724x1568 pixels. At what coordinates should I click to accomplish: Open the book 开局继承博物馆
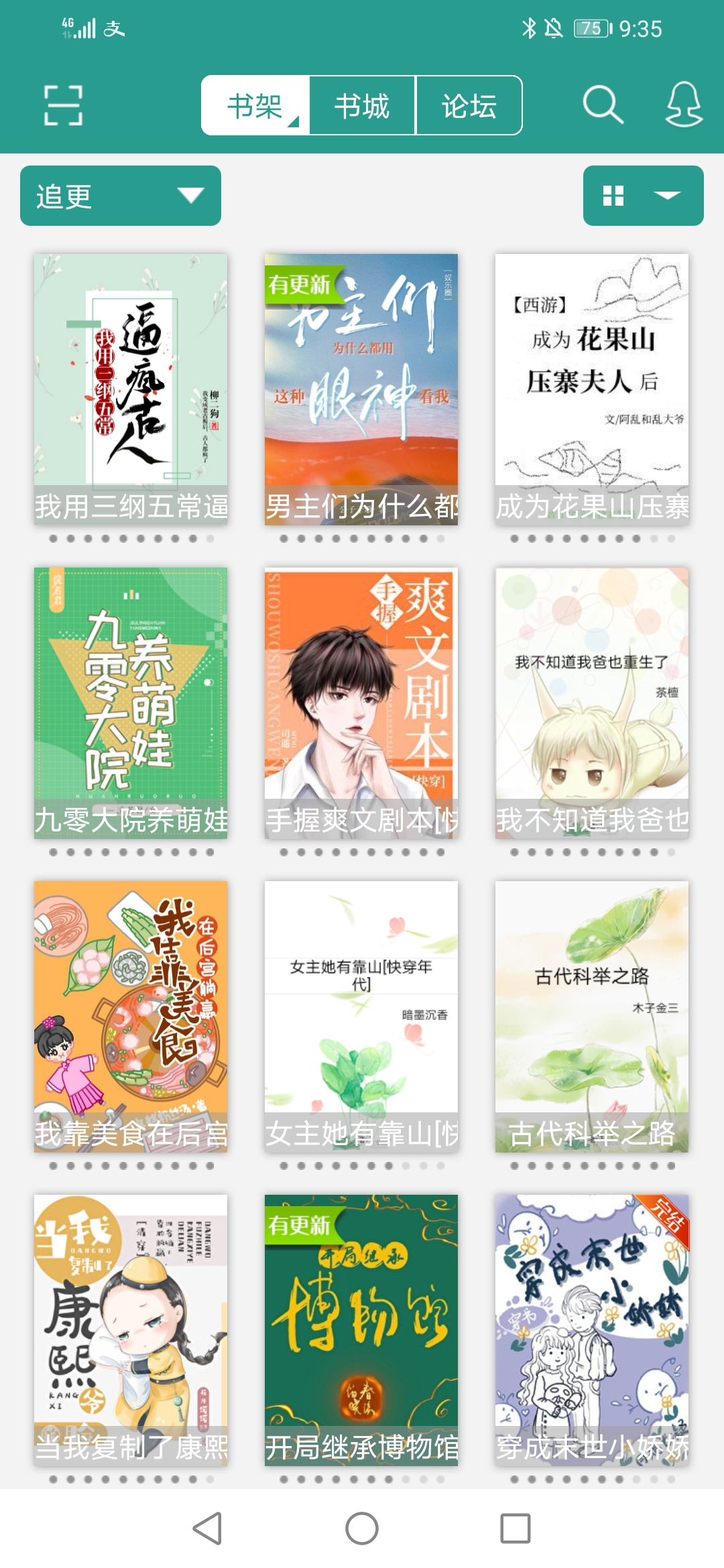click(x=361, y=1329)
